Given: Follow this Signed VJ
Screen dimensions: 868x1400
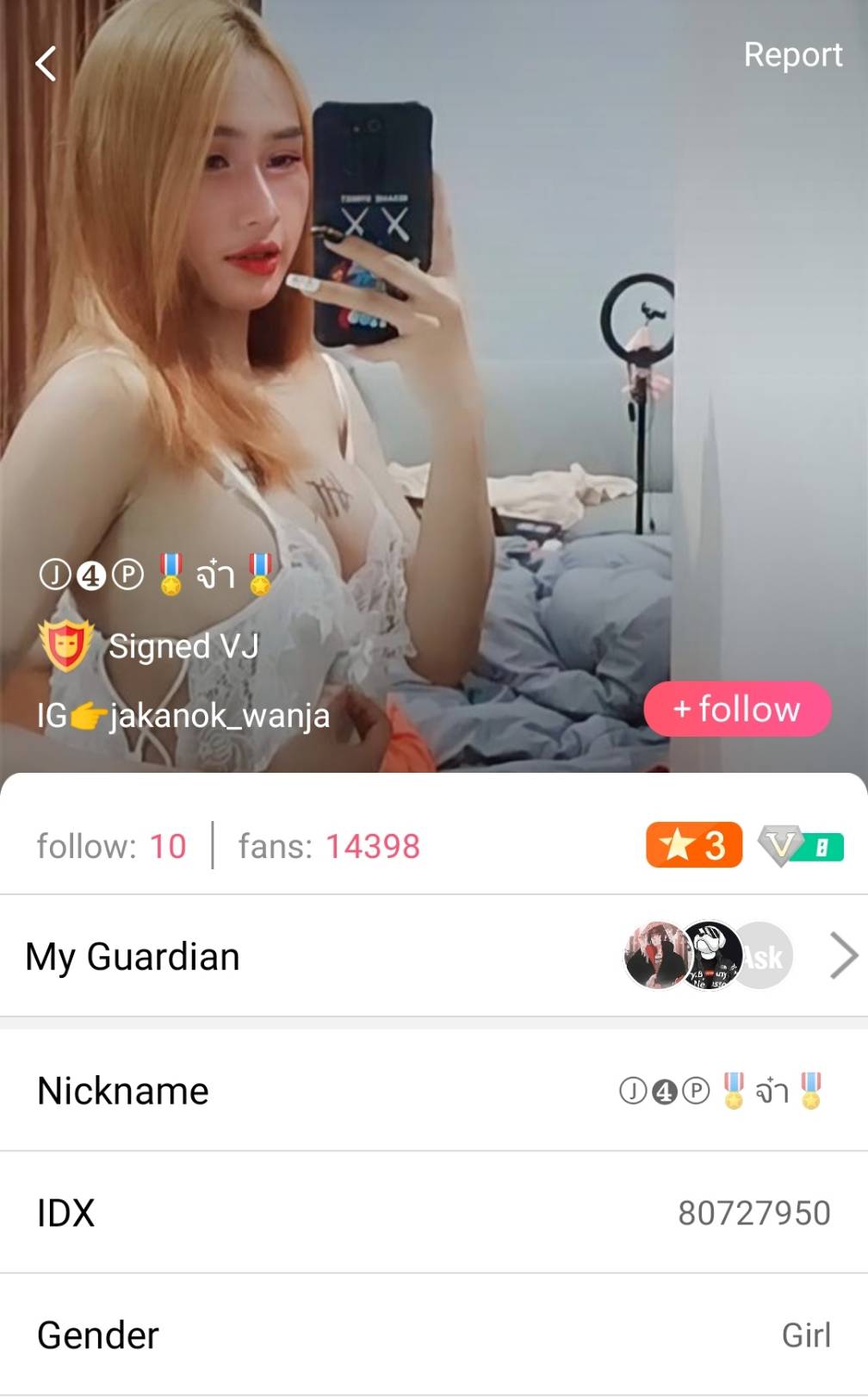Looking at the screenshot, I should click(x=737, y=709).
